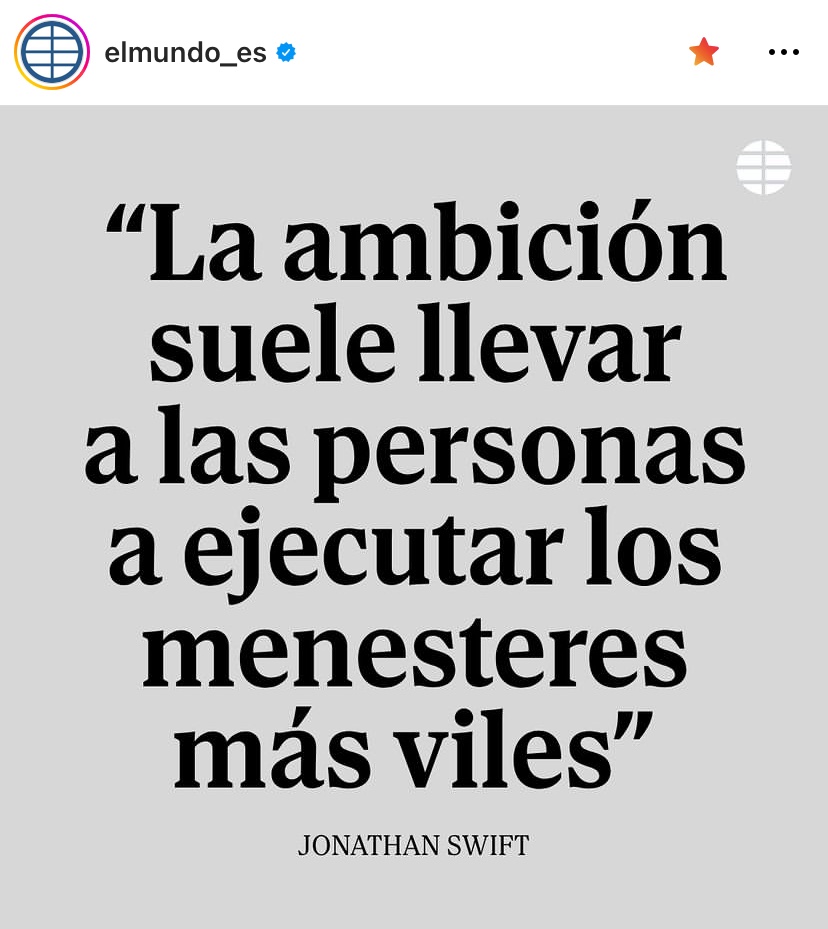The height and width of the screenshot is (929, 828).
Task: Tap the favorite star icon
Action: tap(704, 52)
